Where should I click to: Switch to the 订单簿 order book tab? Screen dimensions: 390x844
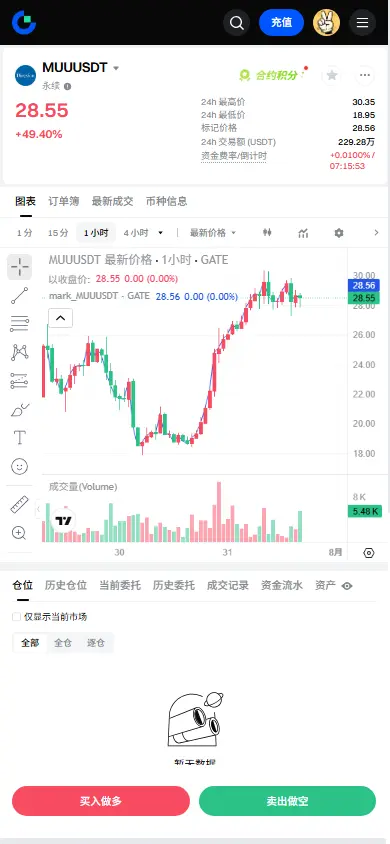tap(63, 201)
